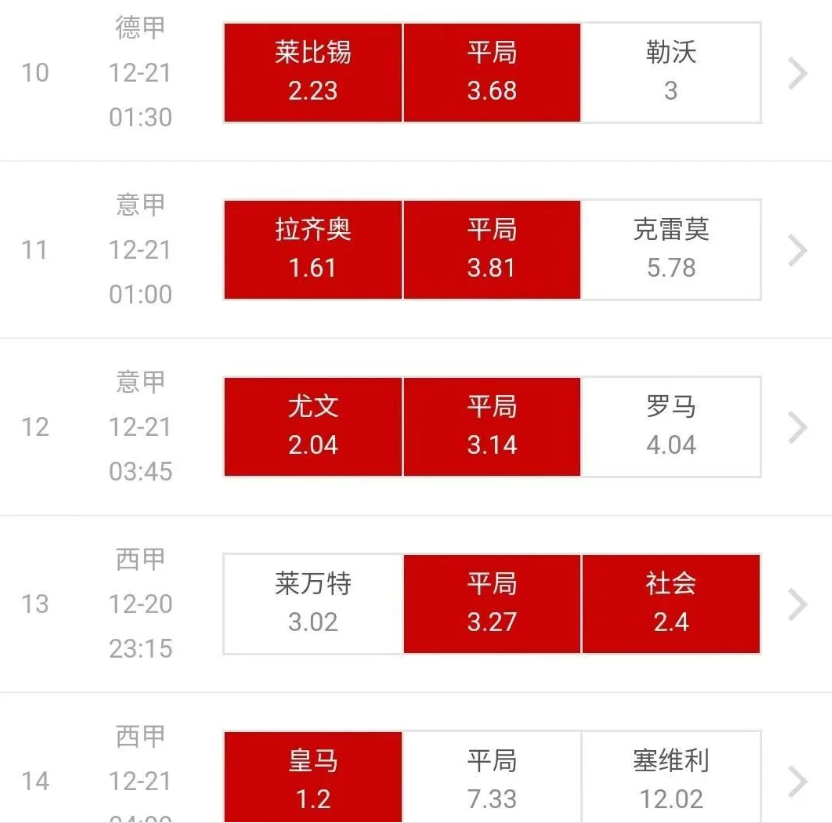Deselect 拉齐奥 win at 1.61
This screenshot has height=823, width=832.
313,250
